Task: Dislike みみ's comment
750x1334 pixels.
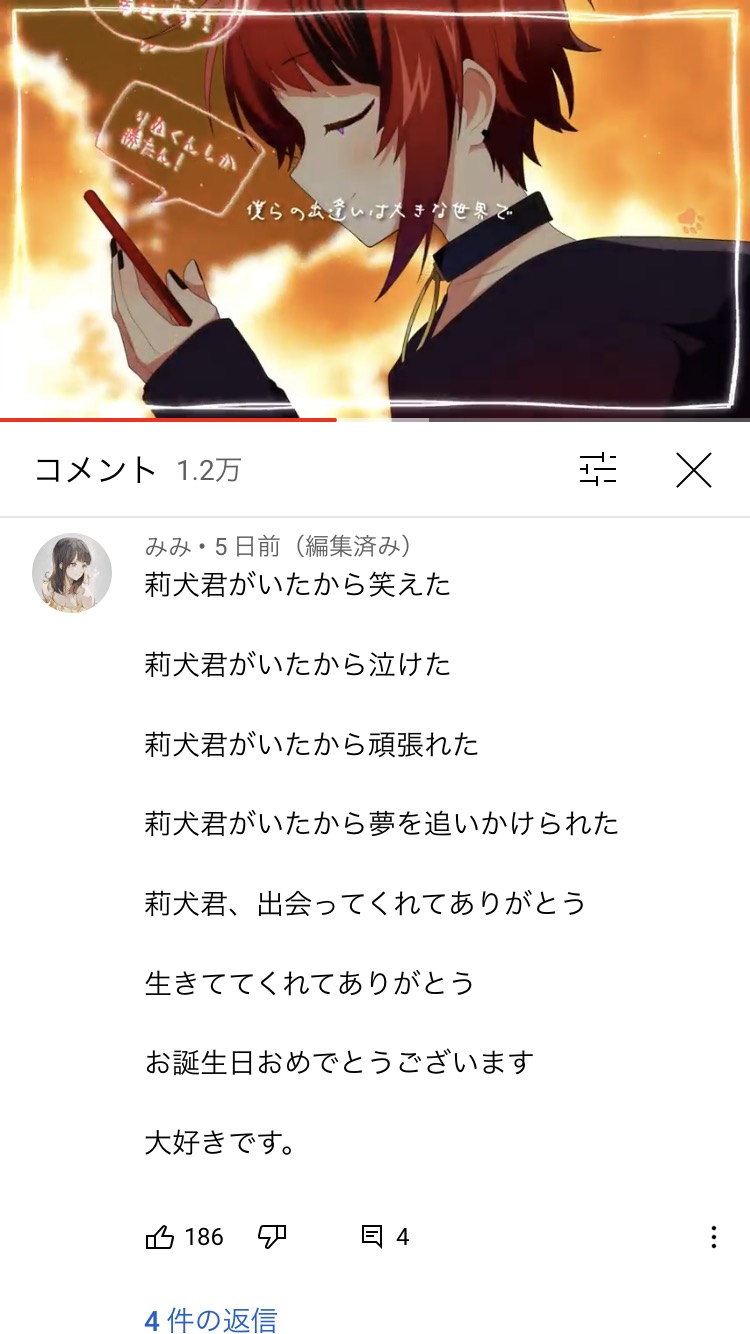Action: pos(272,1237)
